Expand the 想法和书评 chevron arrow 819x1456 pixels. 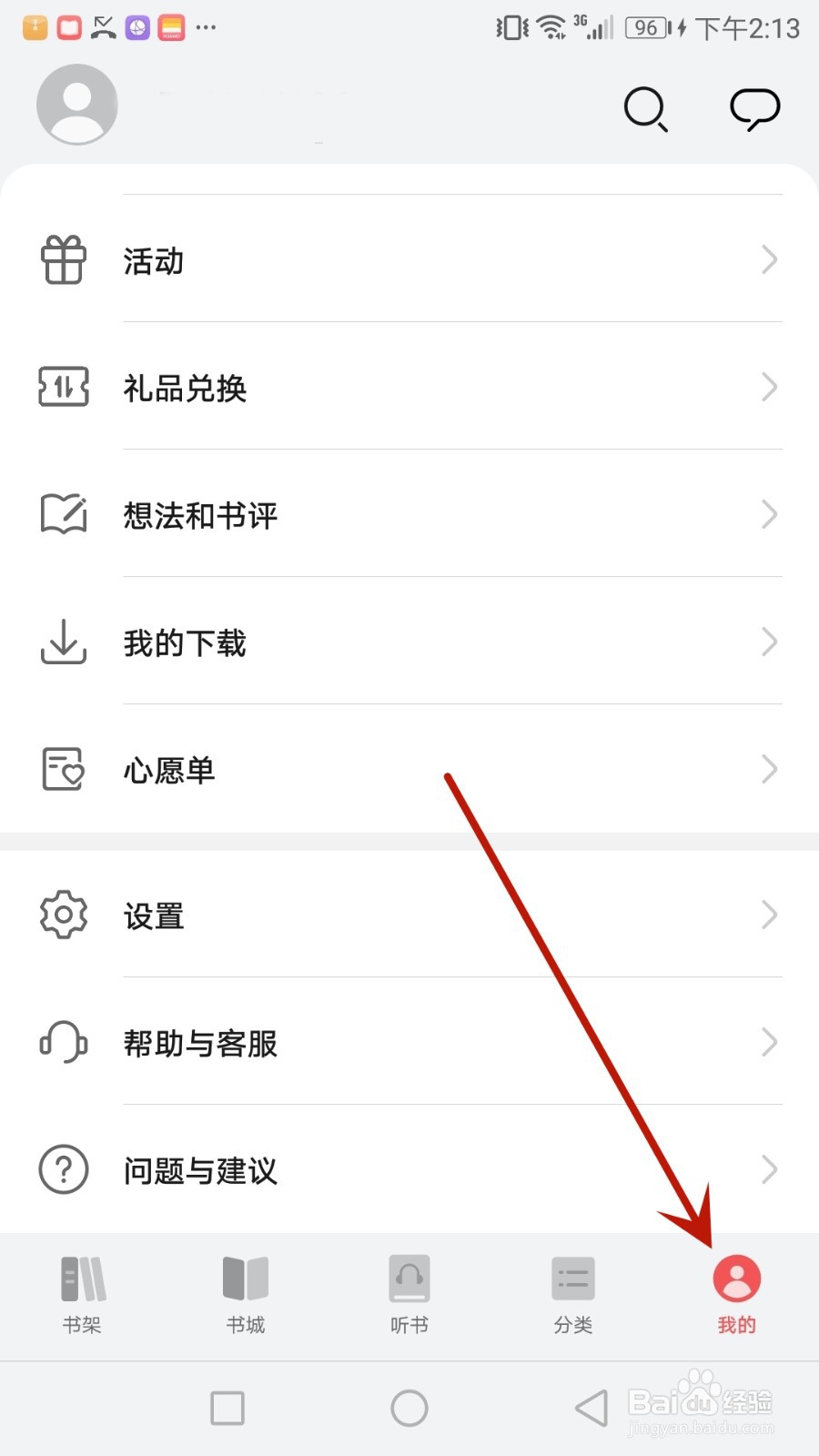point(769,514)
